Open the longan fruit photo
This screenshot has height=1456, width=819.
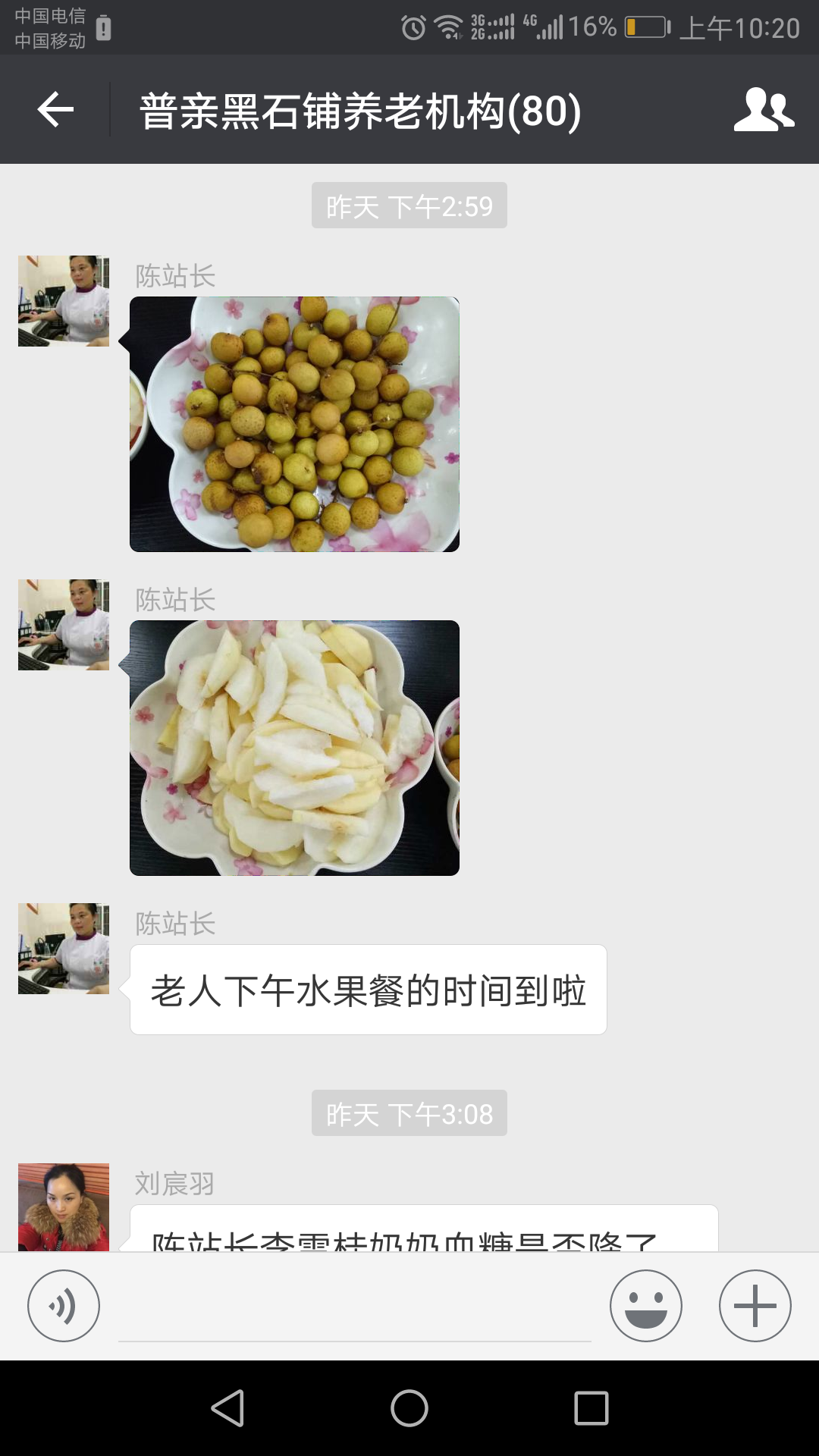[294, 424]
